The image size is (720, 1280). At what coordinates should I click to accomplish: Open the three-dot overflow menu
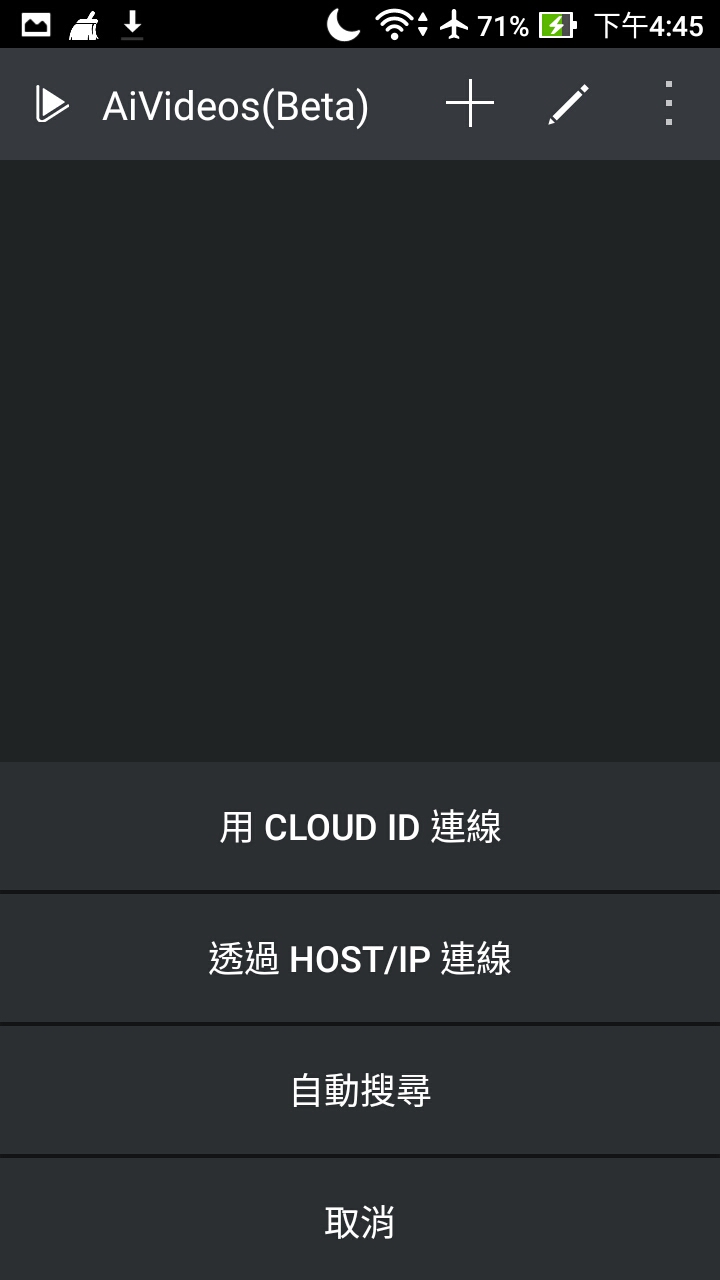click(x=668, y=104)
